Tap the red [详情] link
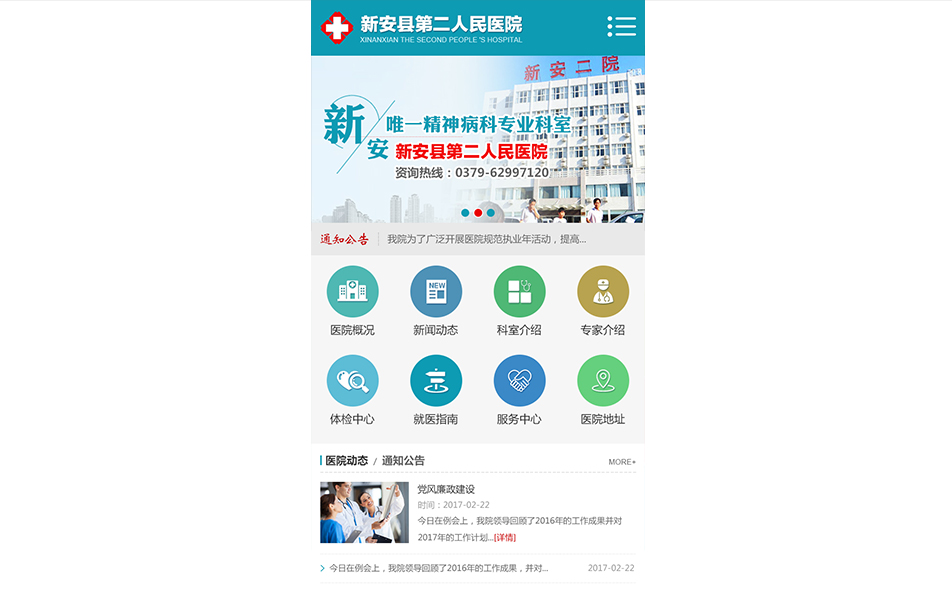 coord(505,537)
